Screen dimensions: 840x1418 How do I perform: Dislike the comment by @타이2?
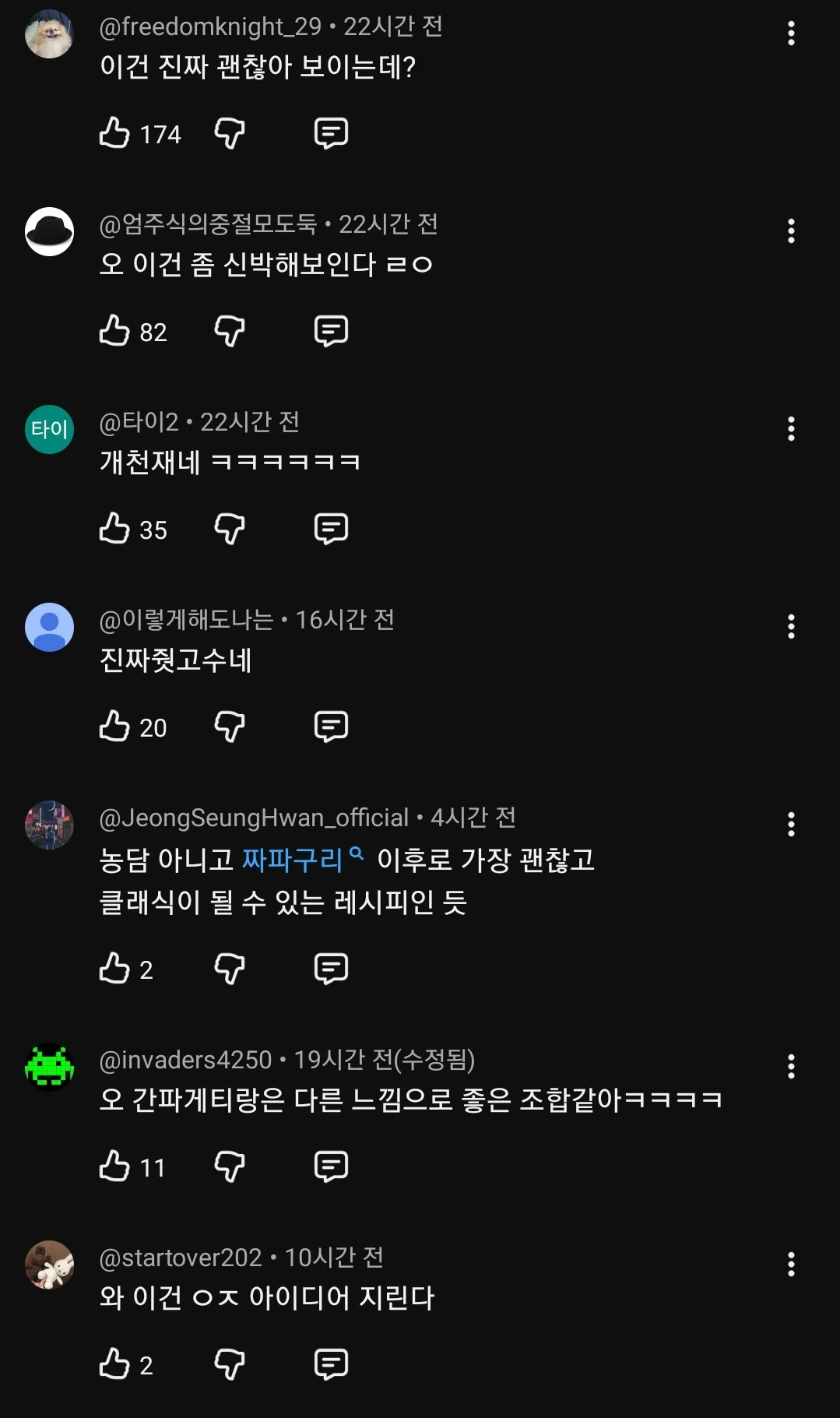230,529
